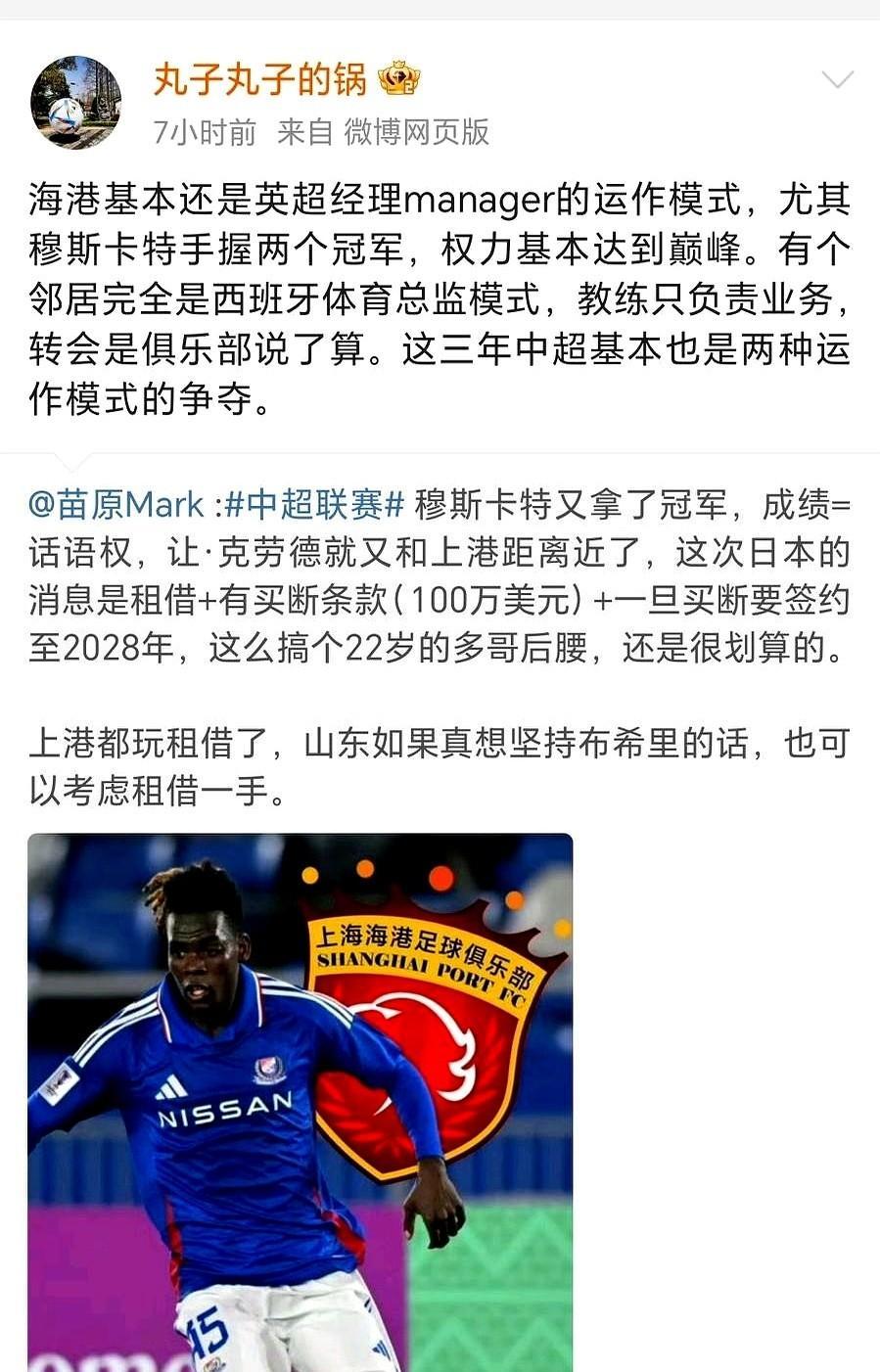Collapse the post using the top-right chevron
Screen dimensions: 880x1372
coord(837,78)
